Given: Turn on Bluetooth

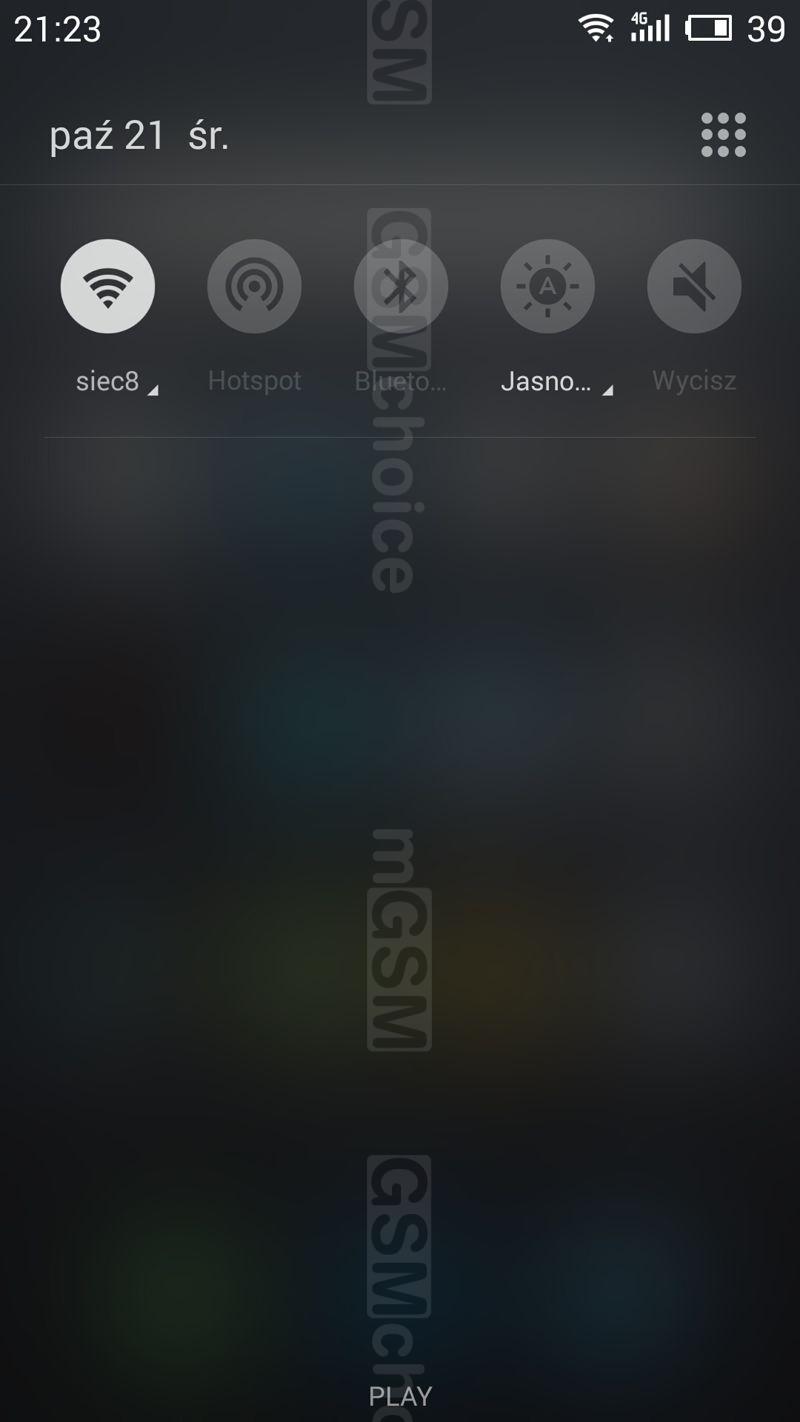Looking at the screenshot, I should pos(401,286).
